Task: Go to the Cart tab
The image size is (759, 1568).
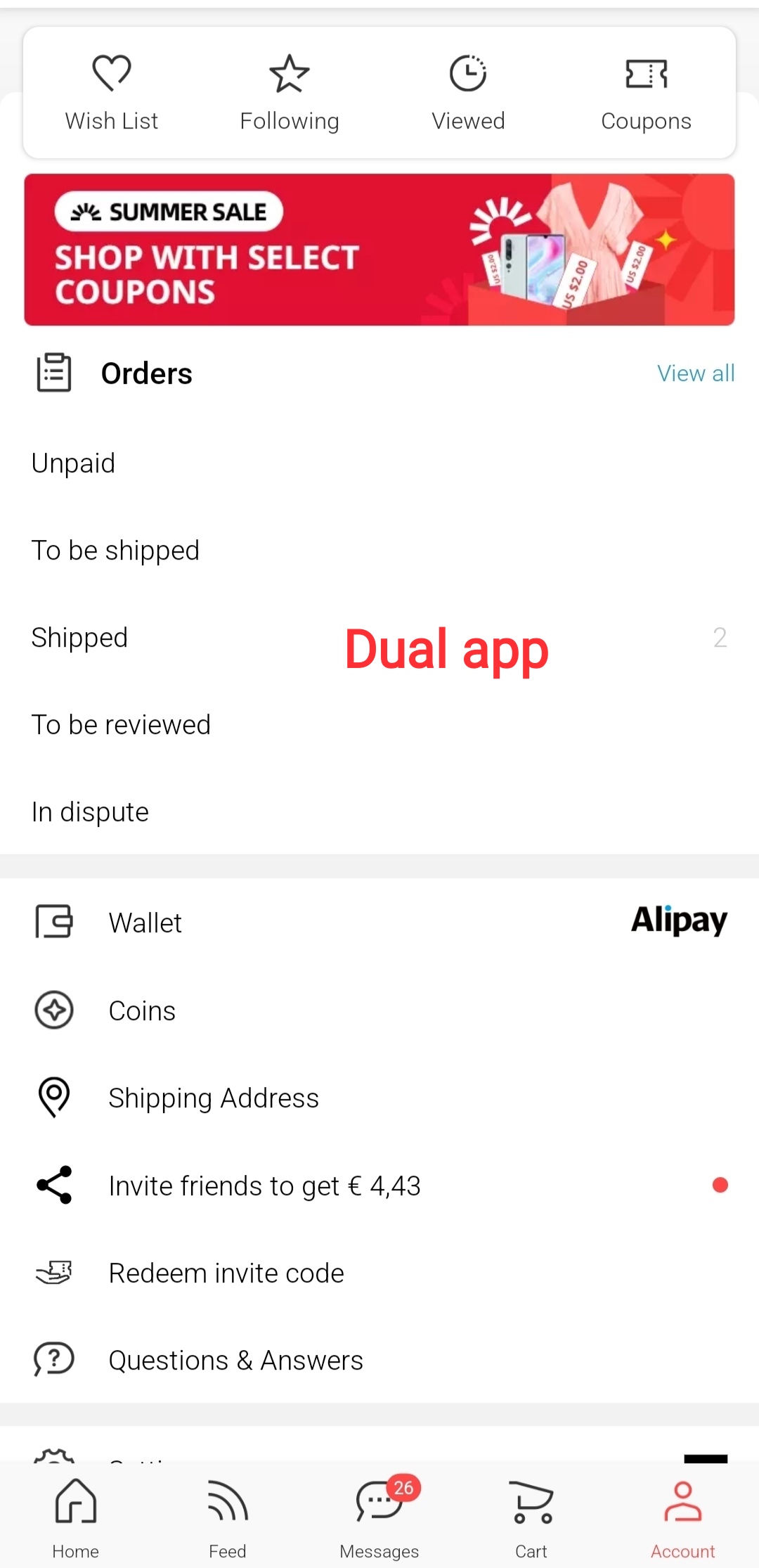Action: (x=531, y=1517)
